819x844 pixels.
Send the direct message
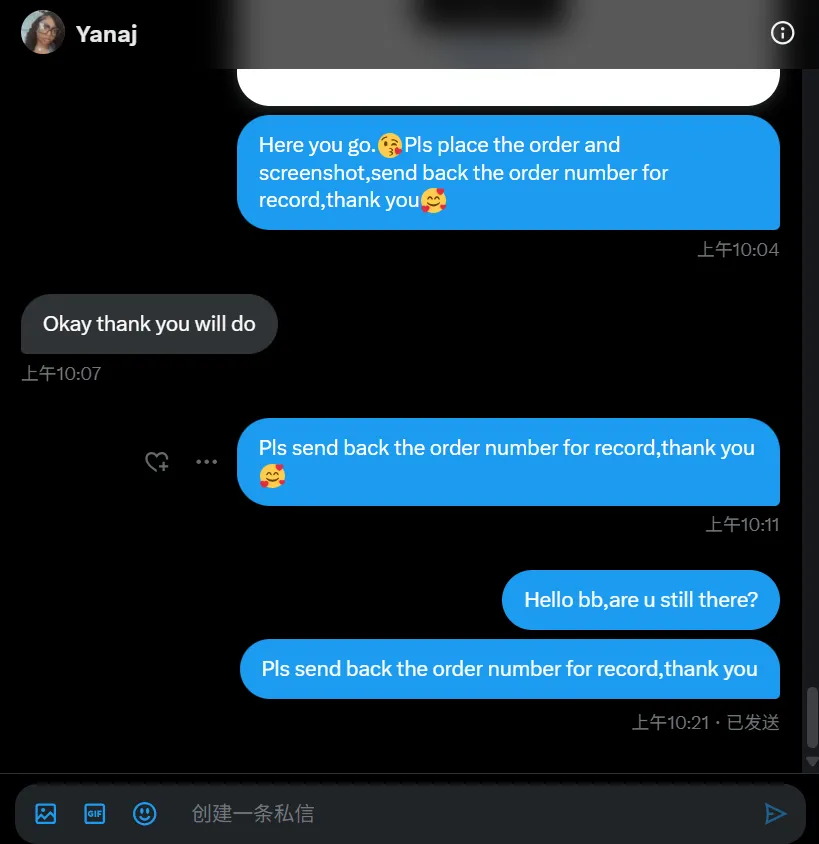pyautogui.click(x=775, y=814)
